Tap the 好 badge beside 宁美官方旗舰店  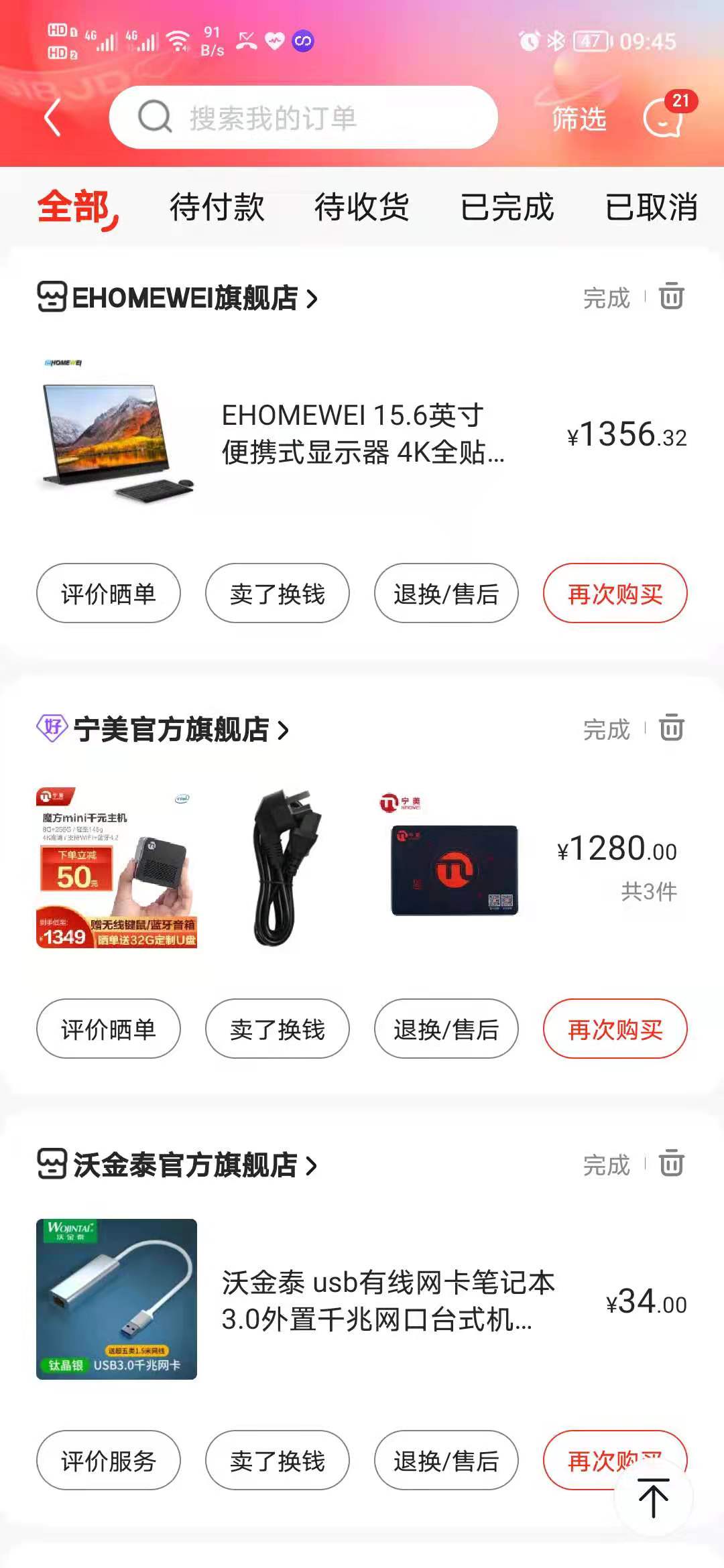tap(52, 728)
